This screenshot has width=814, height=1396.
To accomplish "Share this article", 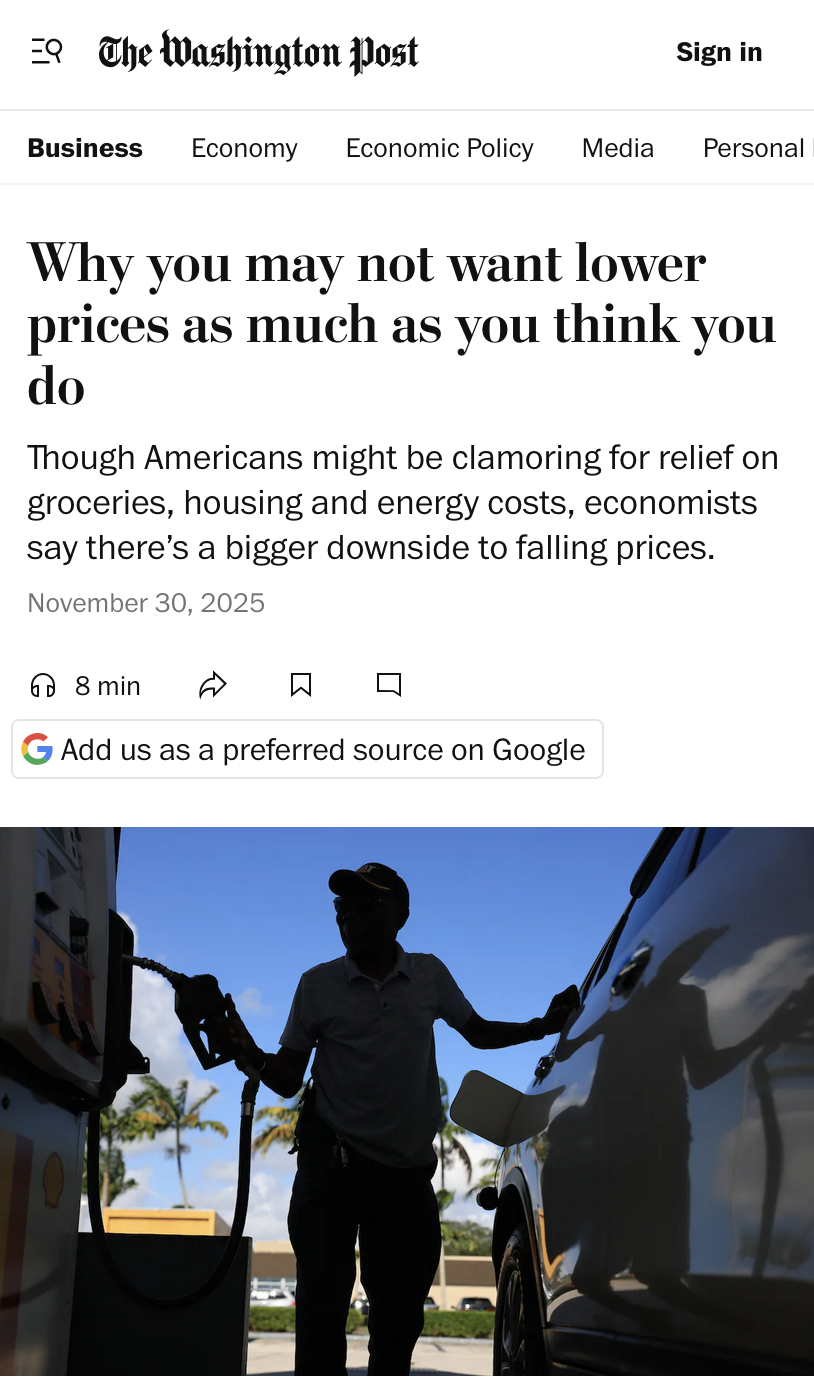I will [x=213, y=685].
